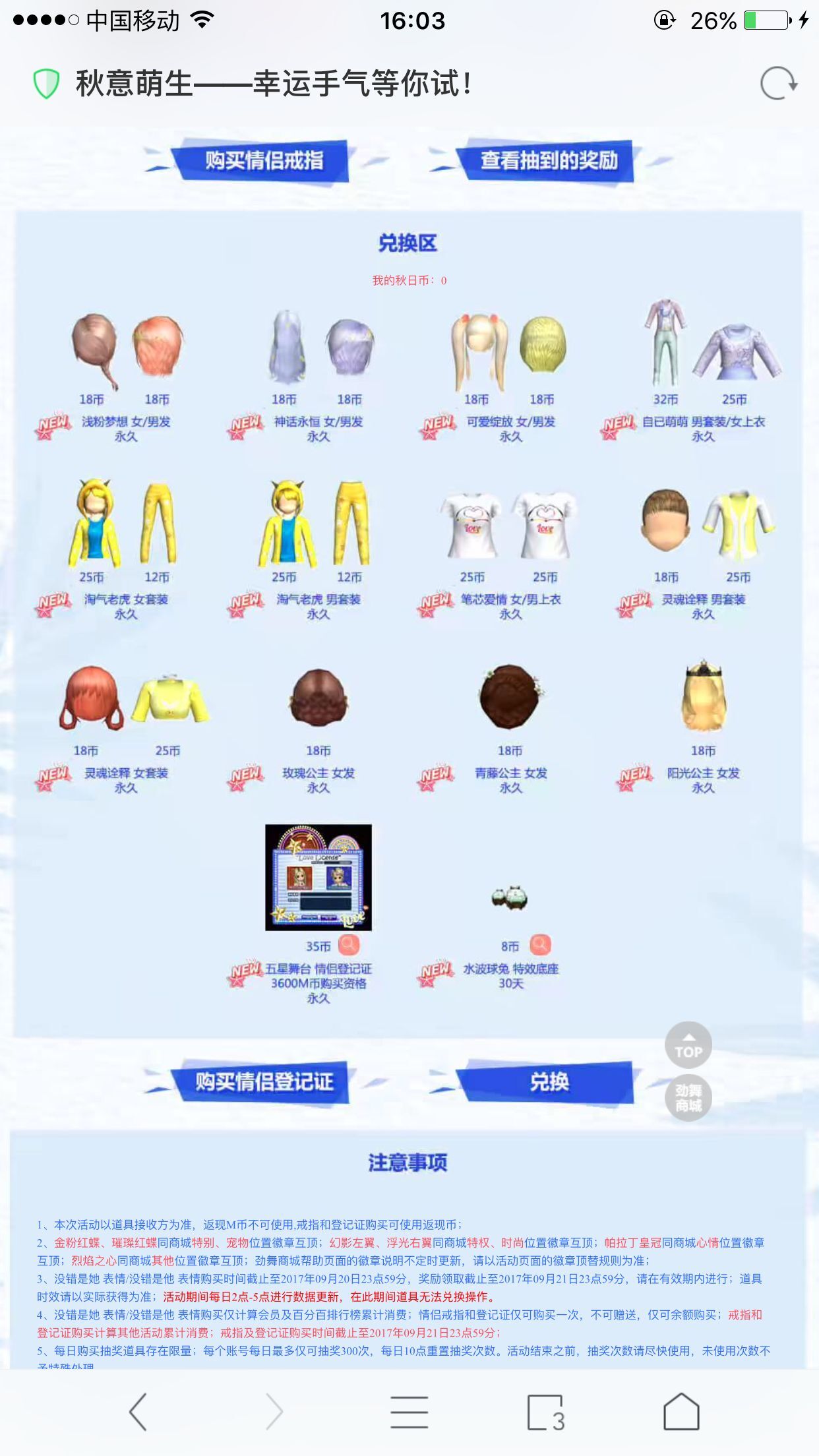Open the 劲舞商城 floating button
This screenshot has height=1456, width=819.
coord(688,1098)
